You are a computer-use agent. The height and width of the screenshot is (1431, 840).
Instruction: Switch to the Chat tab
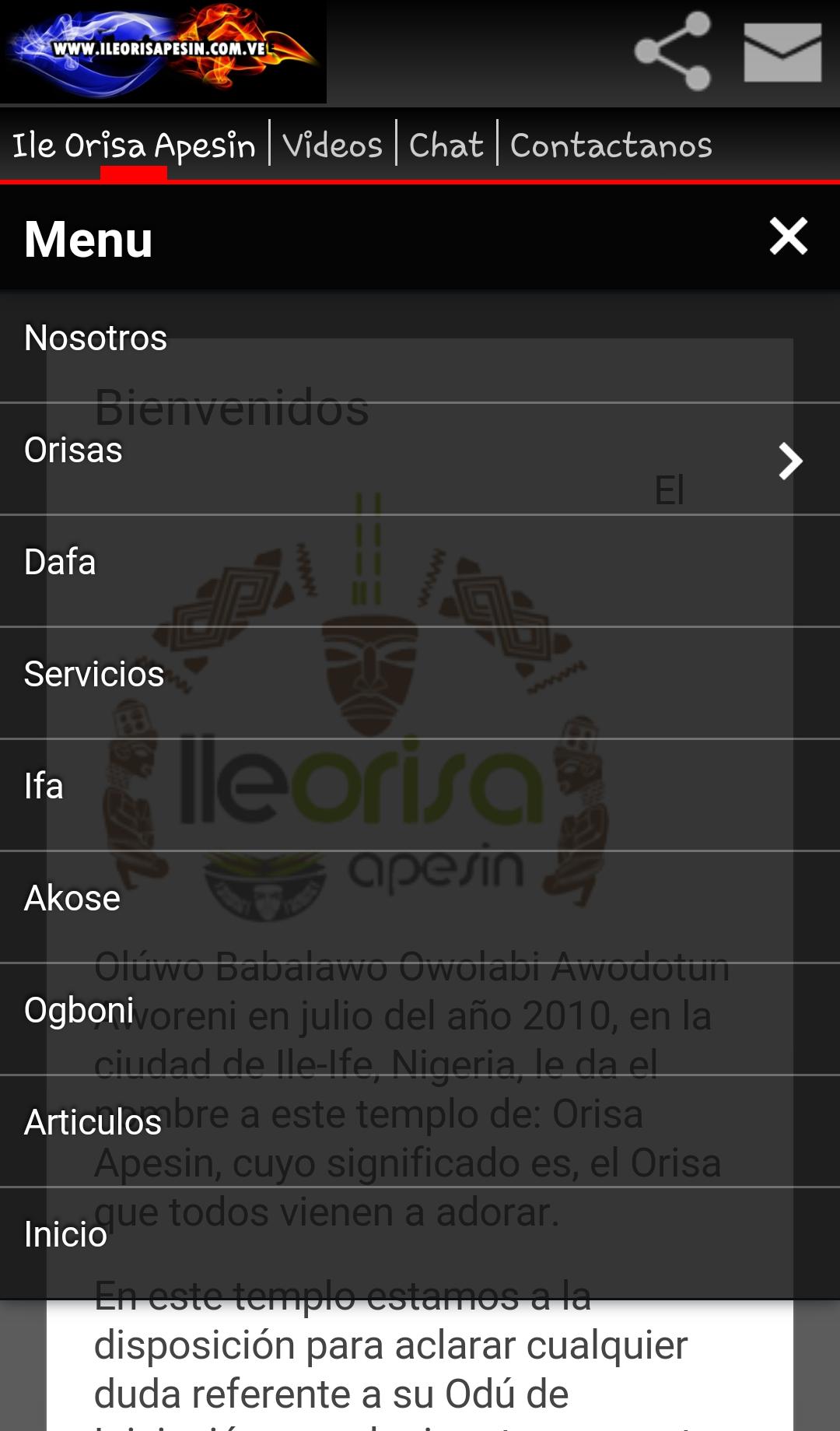tap(446, 146)
